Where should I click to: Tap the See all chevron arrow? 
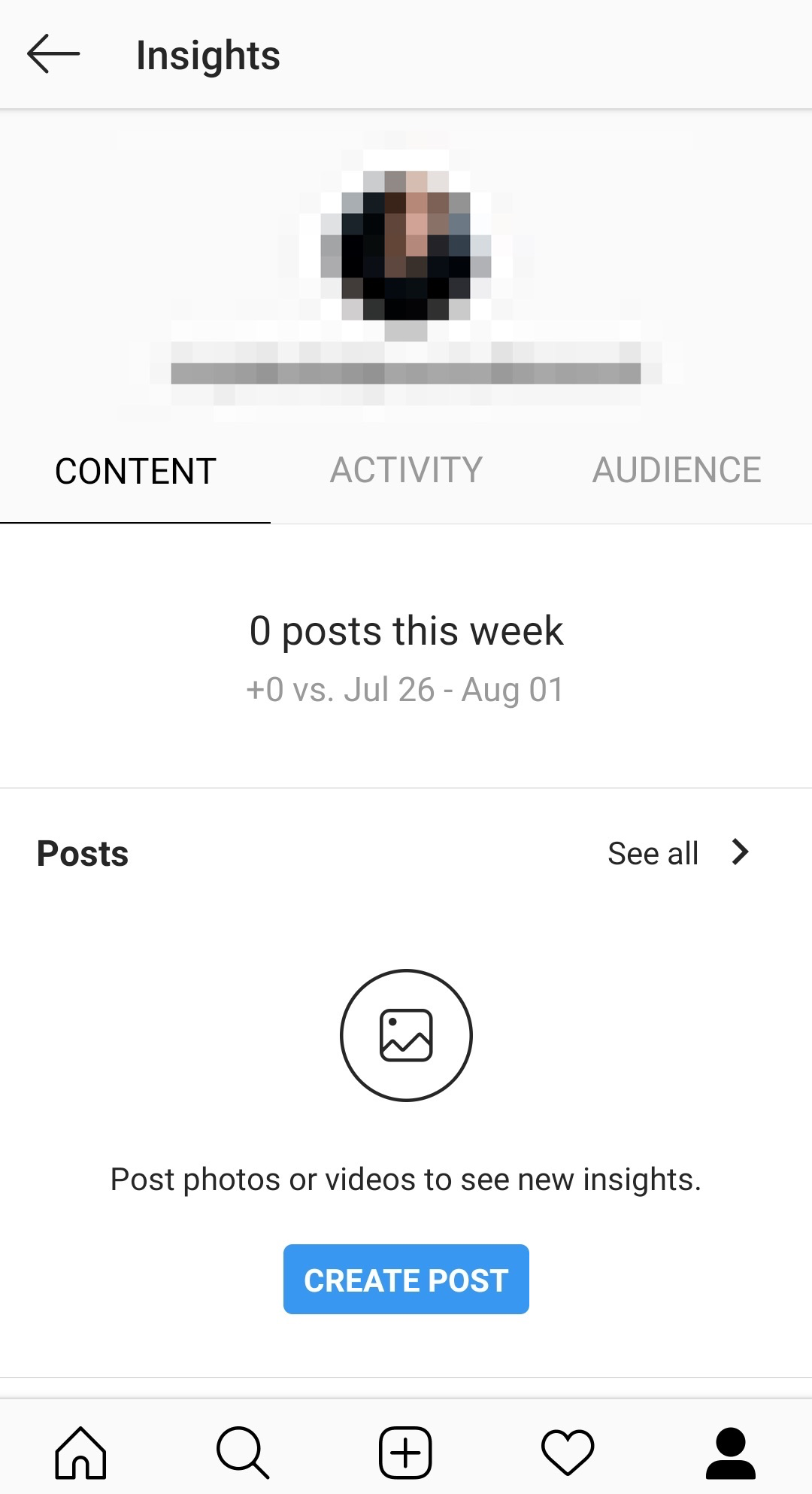[x=740, y=852]
